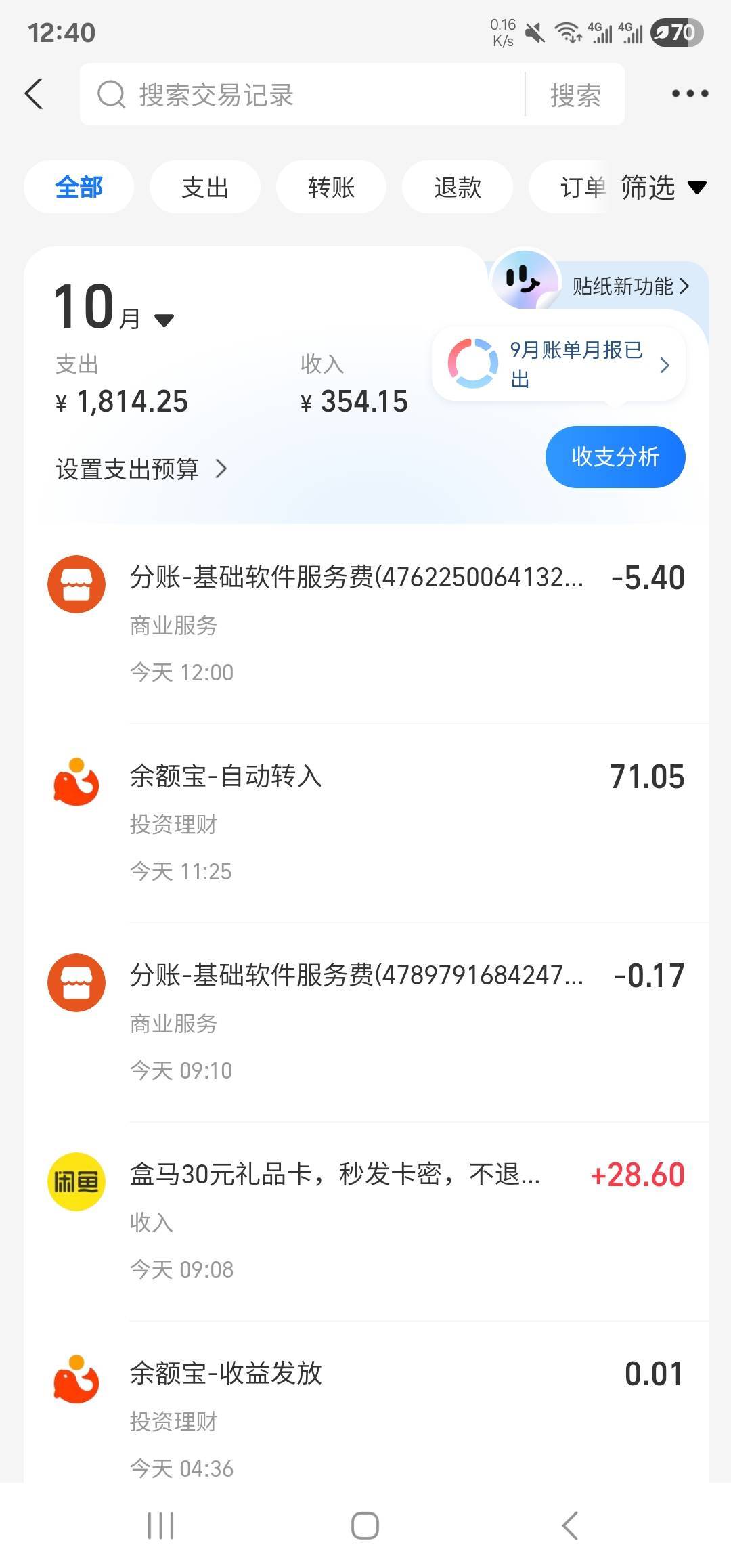This screenshot has width=731, height=1568.
Task: Open 收支分析 analysis
Action: click(x=615, y=457)
